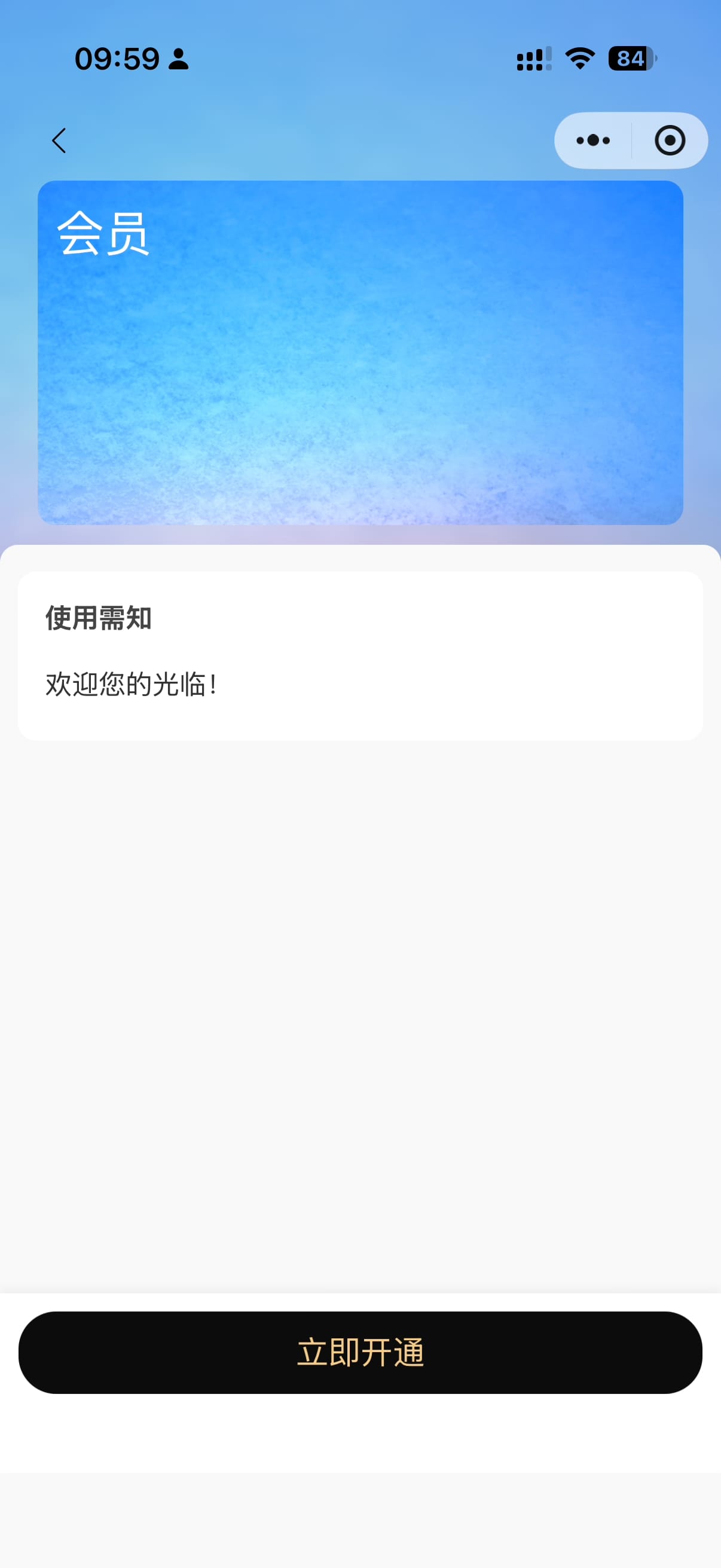Viewport: 721px width, 1568px height.
Task: Open the 会员 membership card
Action: click(360, 352)
